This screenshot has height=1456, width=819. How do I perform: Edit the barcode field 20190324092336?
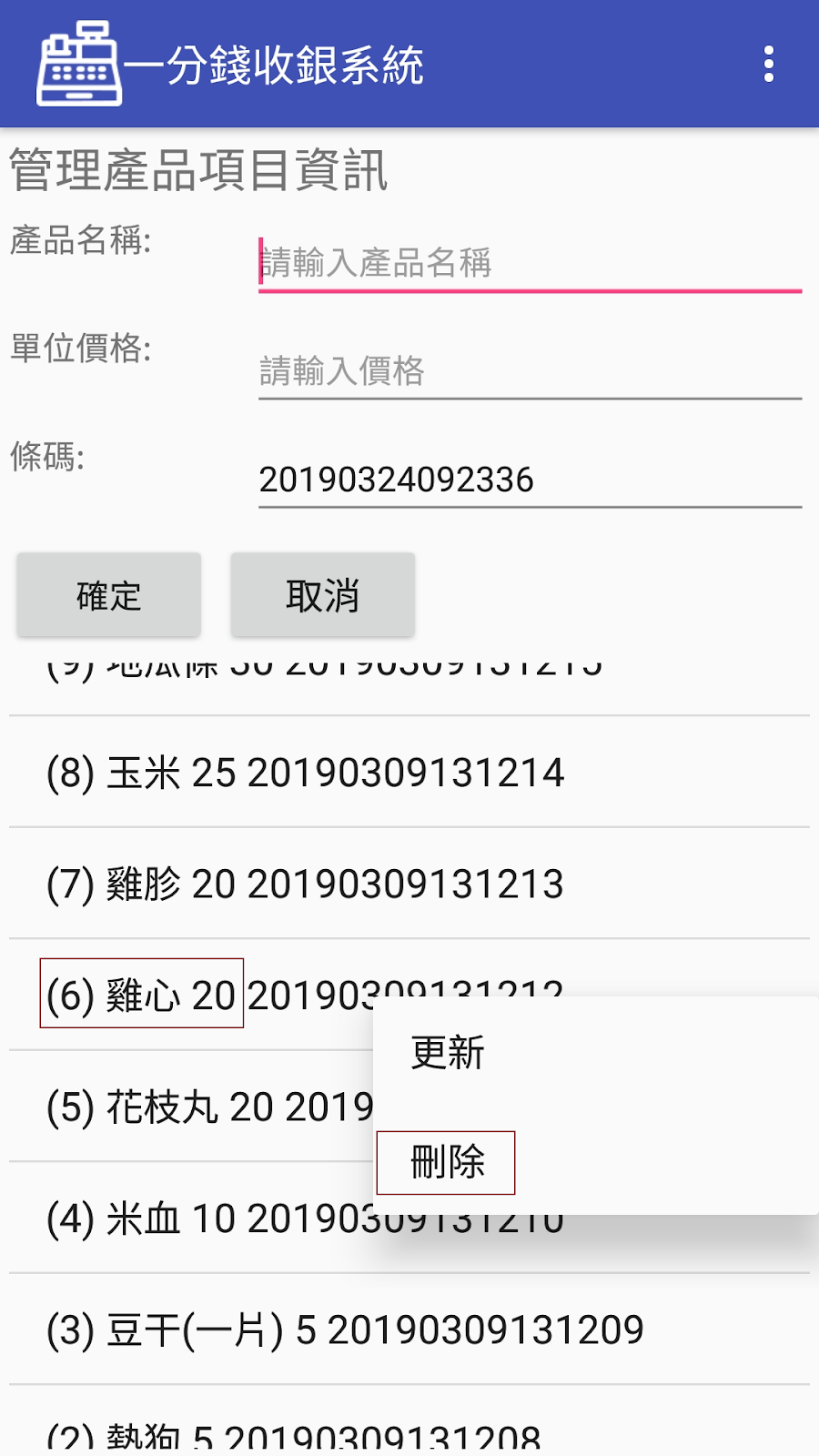coord(530,480)
